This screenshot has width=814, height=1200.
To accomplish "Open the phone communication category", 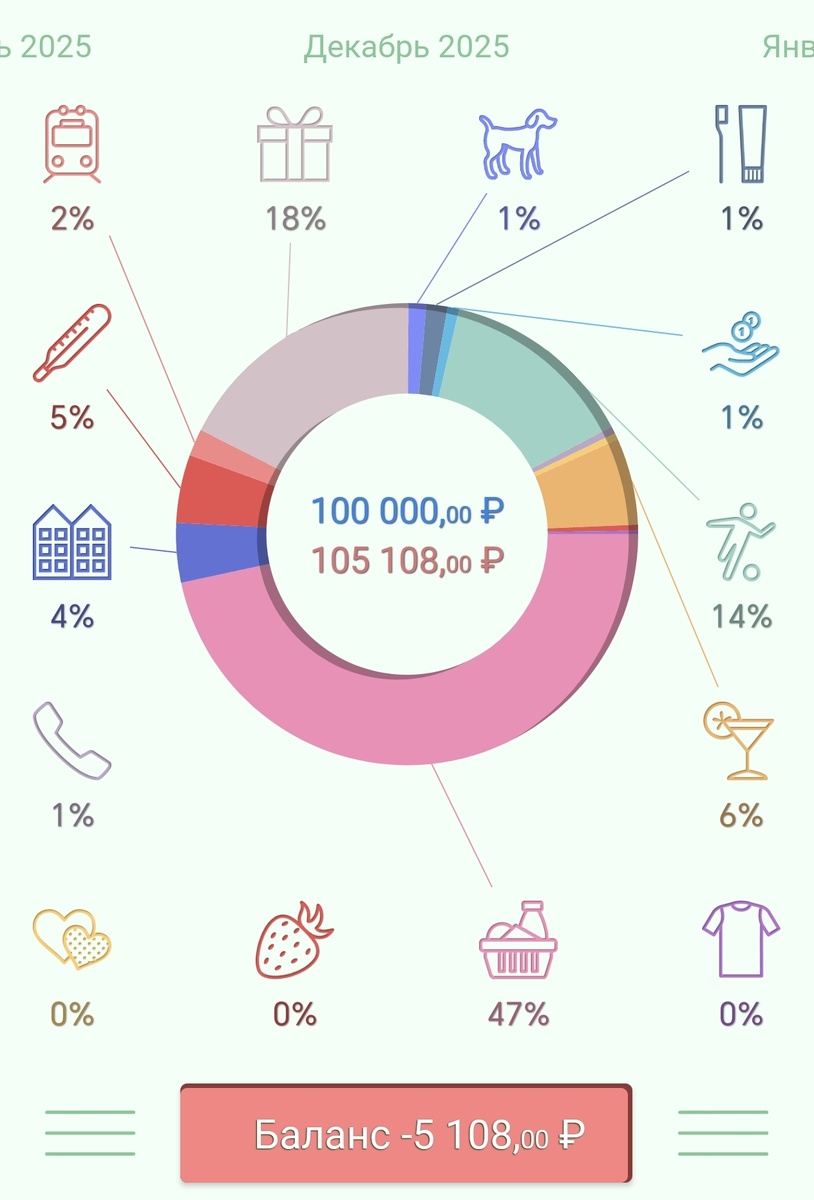I will point(73,741).
